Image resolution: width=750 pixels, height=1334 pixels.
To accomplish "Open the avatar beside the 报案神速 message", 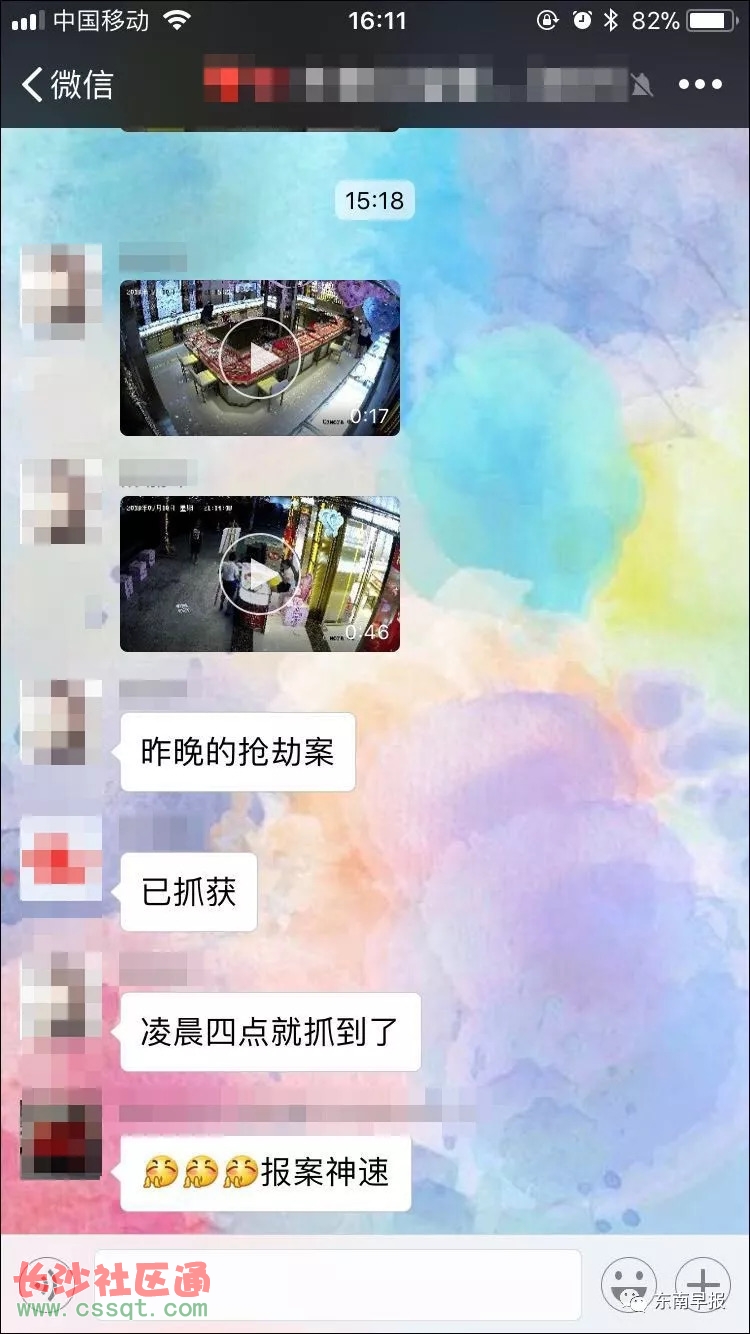I will point(61,1134).
